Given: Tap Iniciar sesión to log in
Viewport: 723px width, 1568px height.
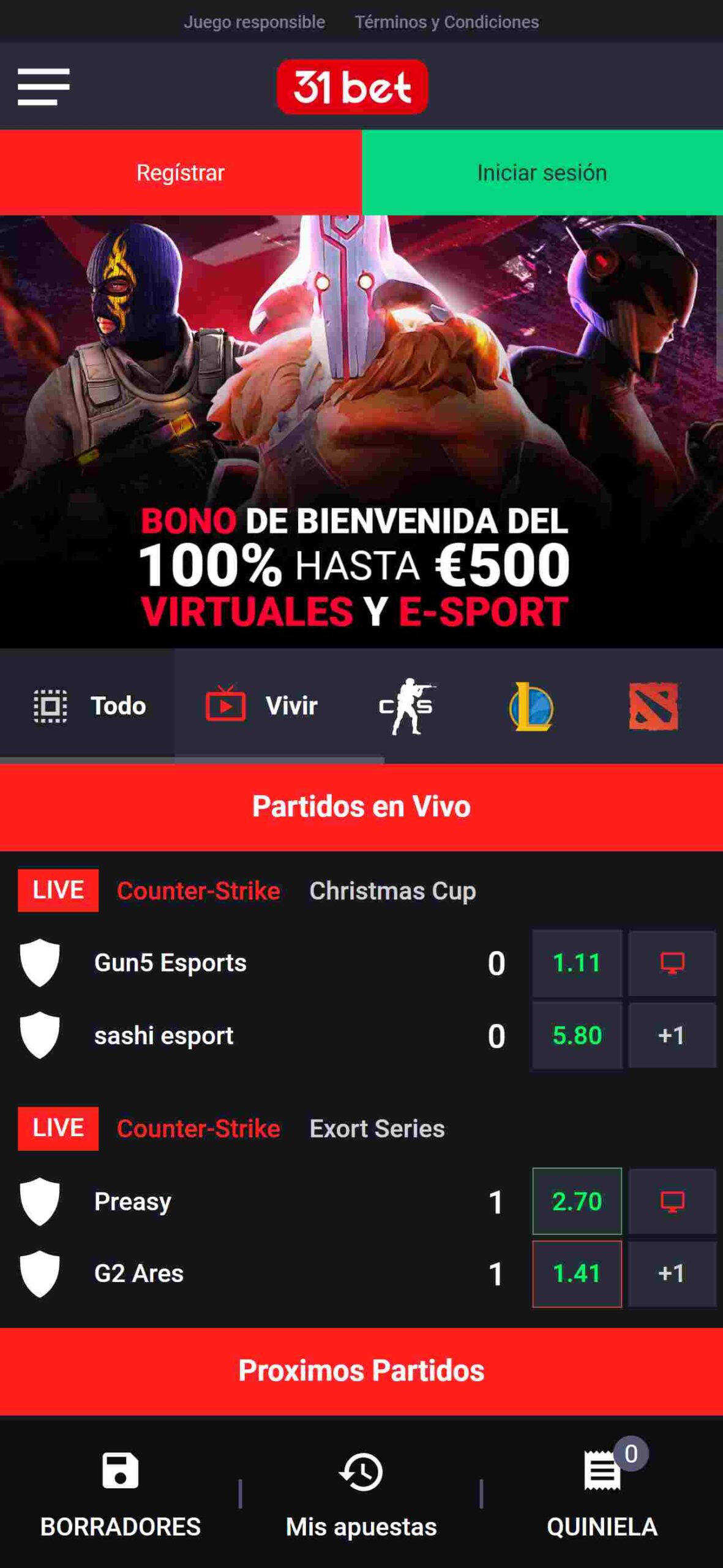Looking at the screenshot, I should (x=542, y=172).
